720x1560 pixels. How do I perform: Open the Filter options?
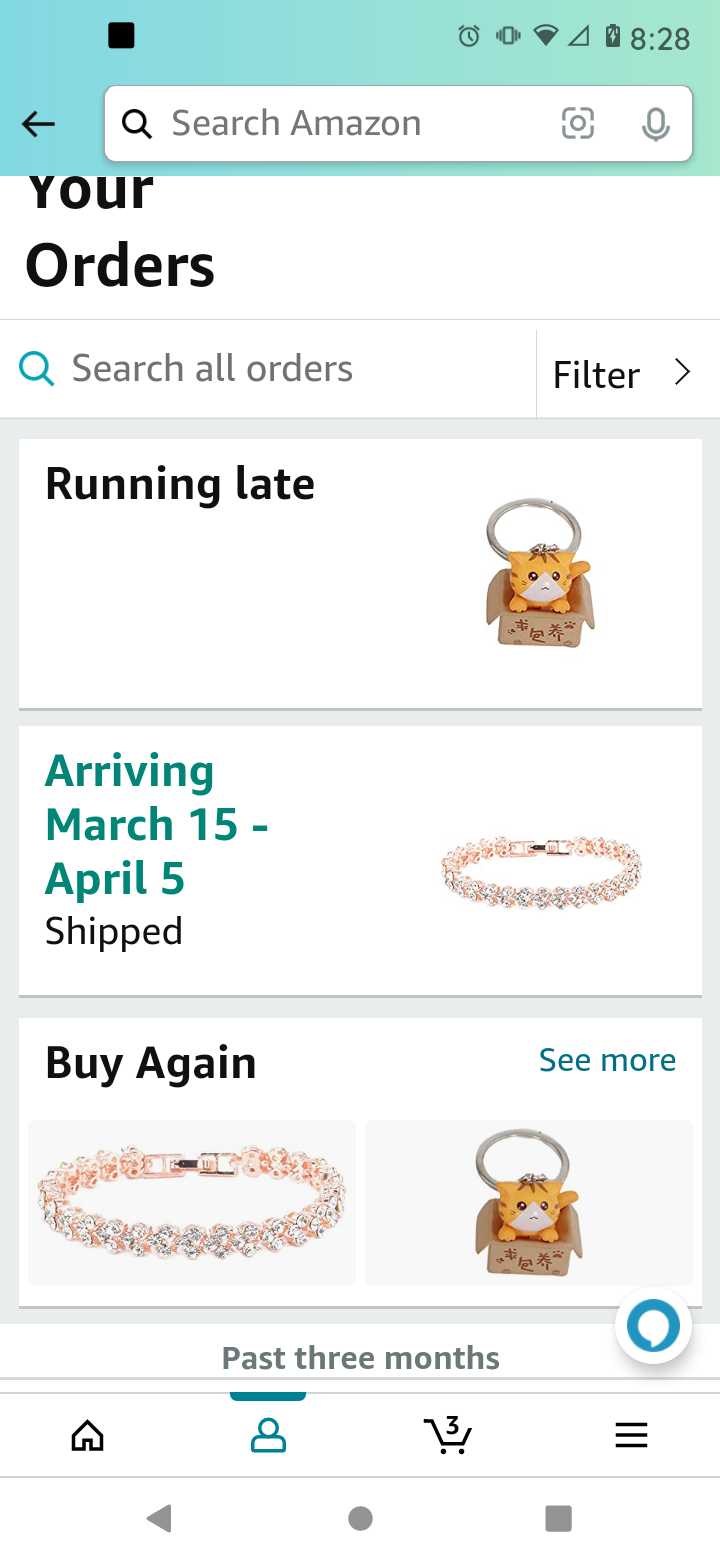click(628, 374)
